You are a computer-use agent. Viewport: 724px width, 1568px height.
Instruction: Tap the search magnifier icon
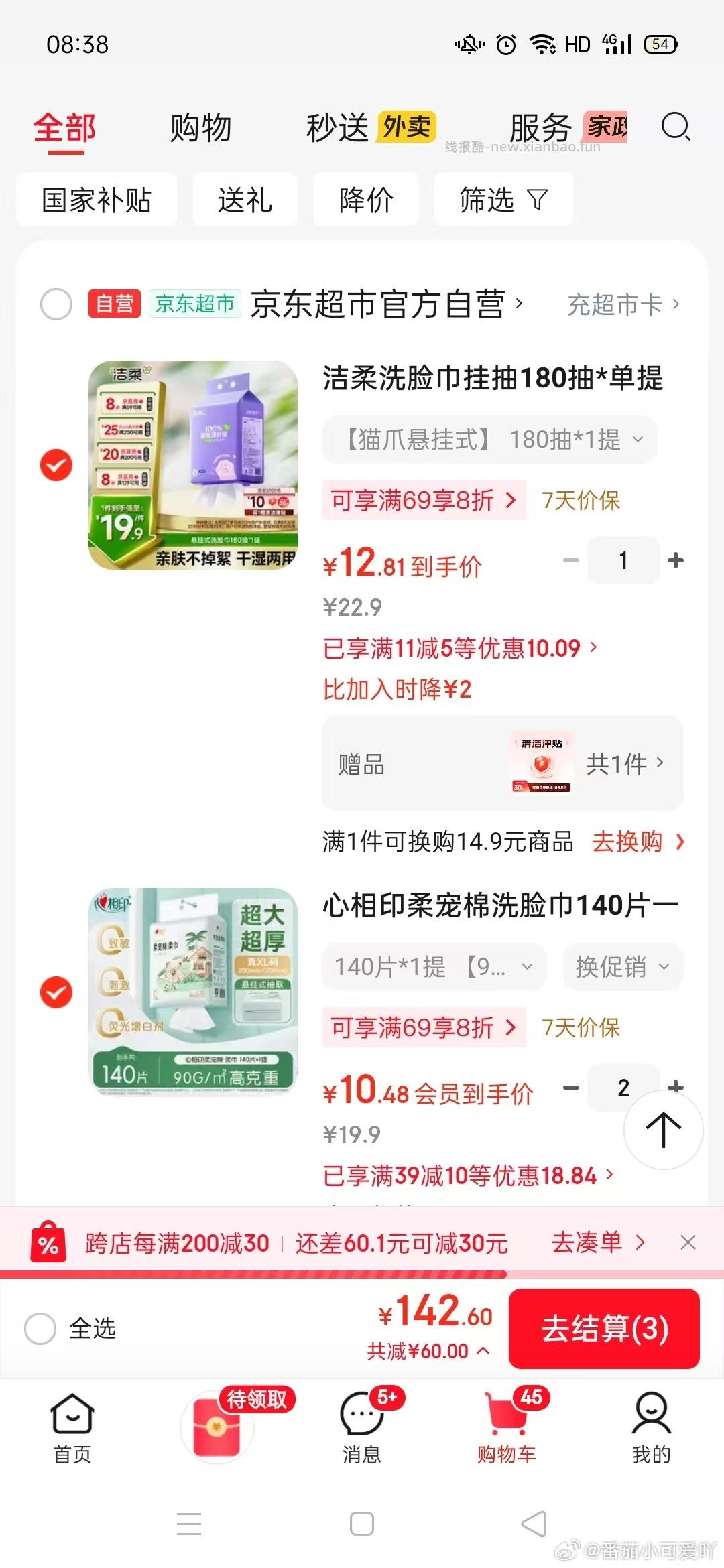tap(676, 127)
